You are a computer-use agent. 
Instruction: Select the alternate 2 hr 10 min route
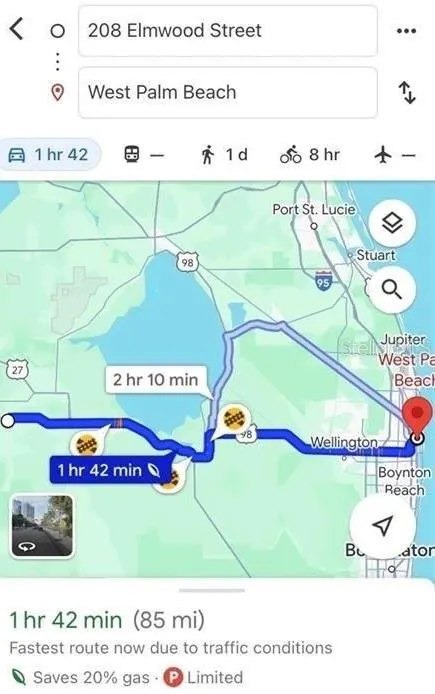pyautogui.click(x=156, y=379)
